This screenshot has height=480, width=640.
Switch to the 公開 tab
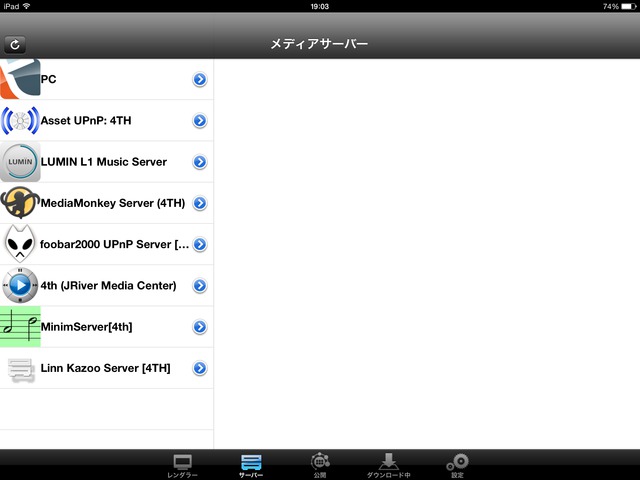pos(319,465)
